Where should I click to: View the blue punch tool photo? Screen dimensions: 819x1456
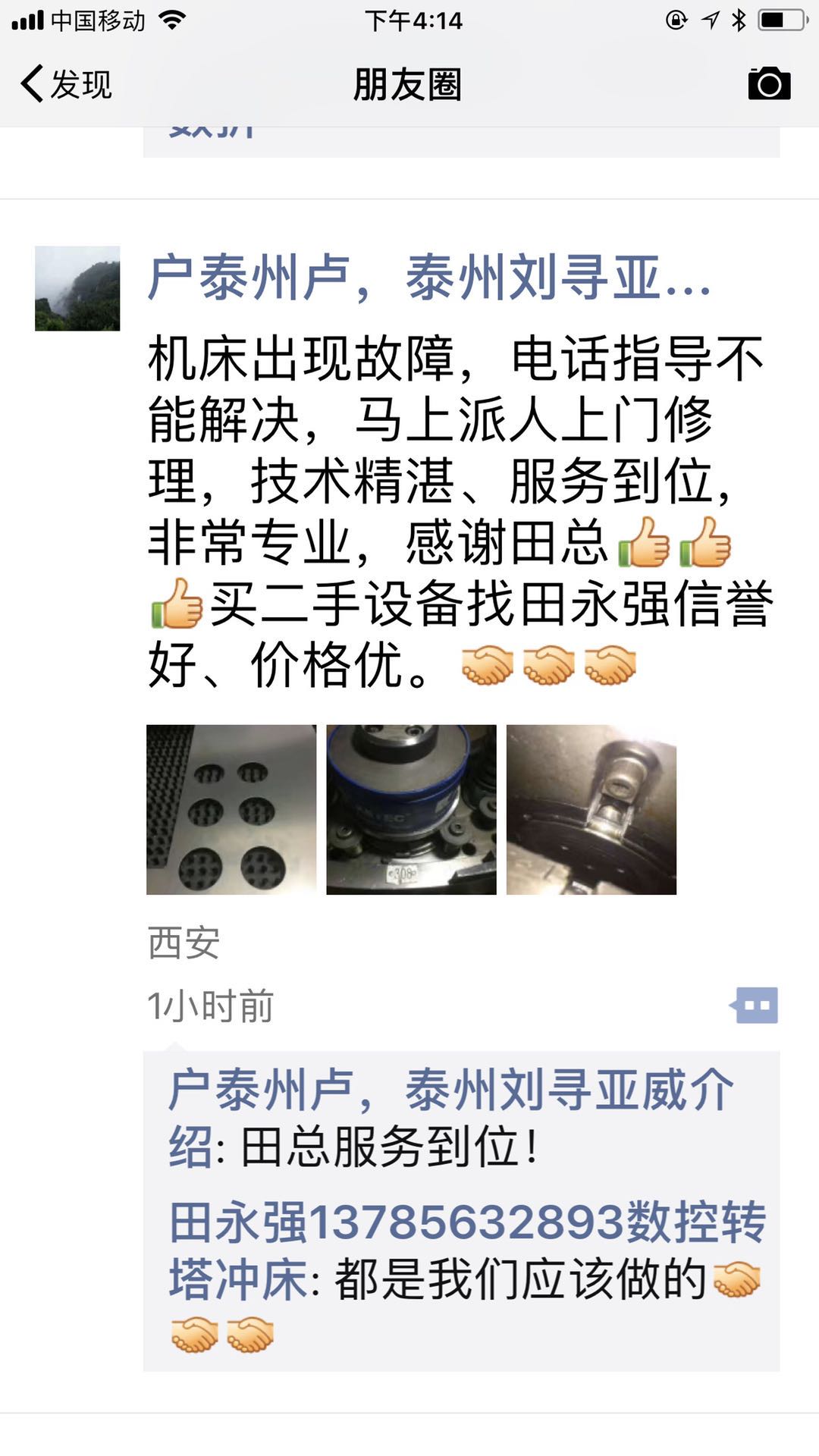pos(411,809)
